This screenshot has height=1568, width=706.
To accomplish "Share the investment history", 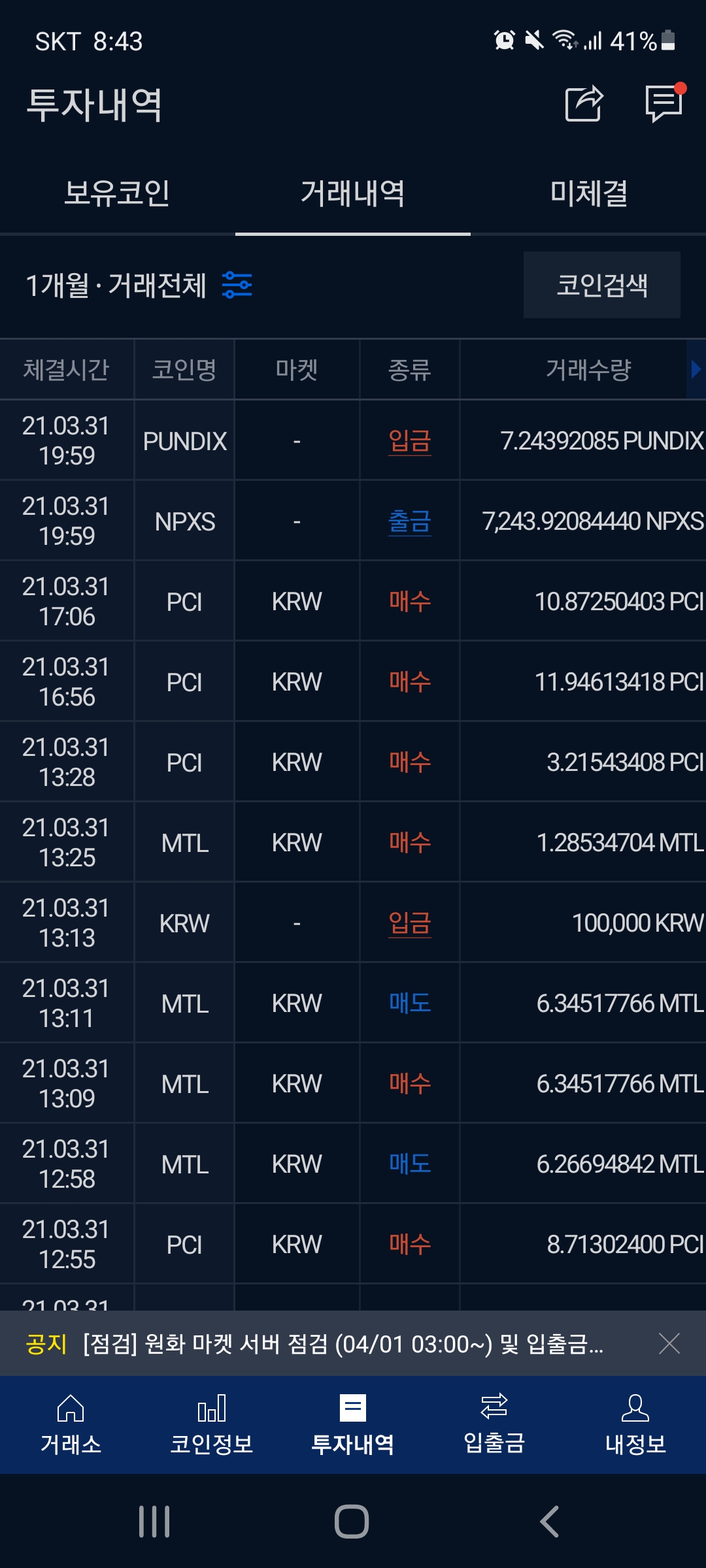I will [x=584, y=103].
